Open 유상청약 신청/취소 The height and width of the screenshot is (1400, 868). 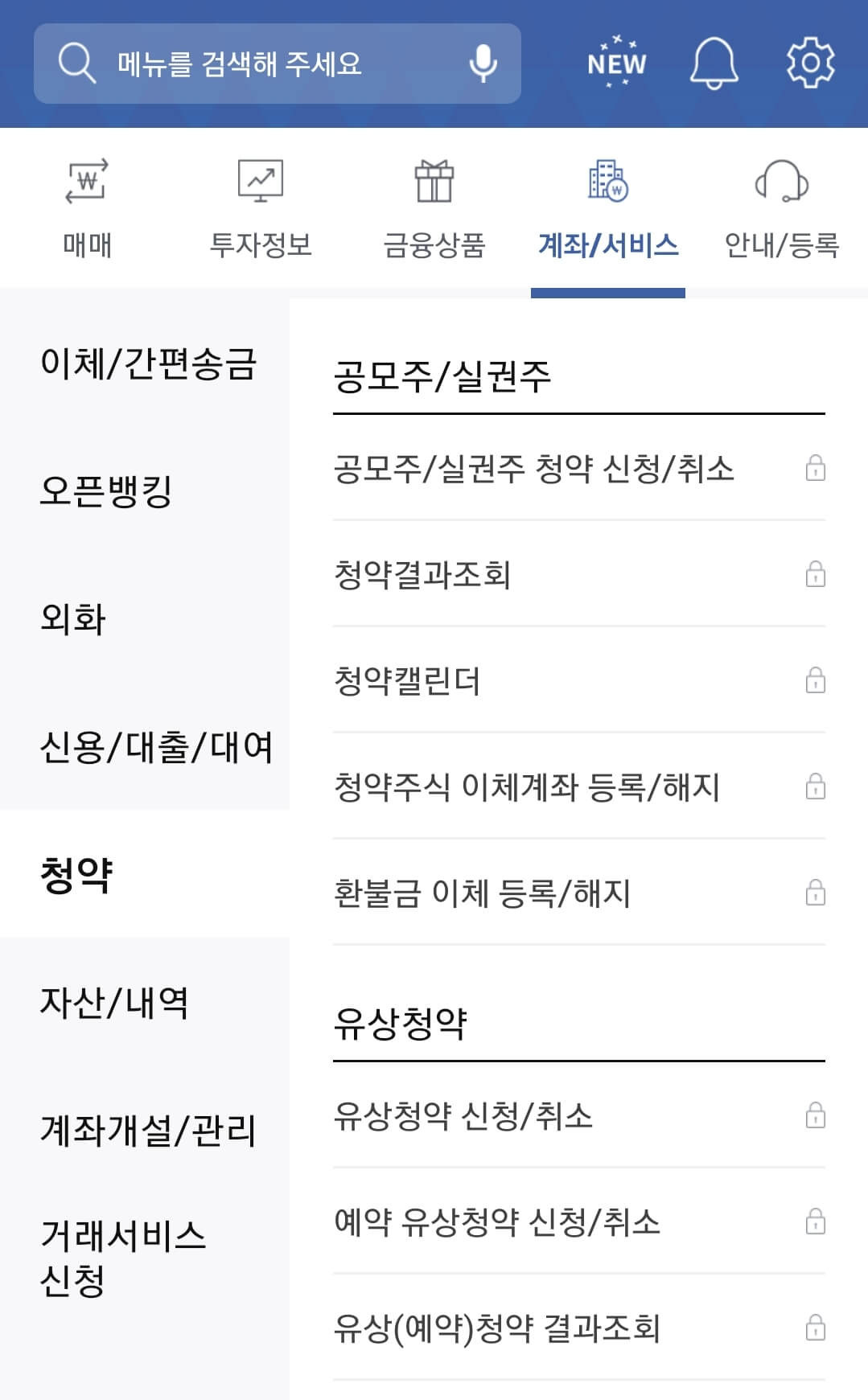pos(579,1115)
